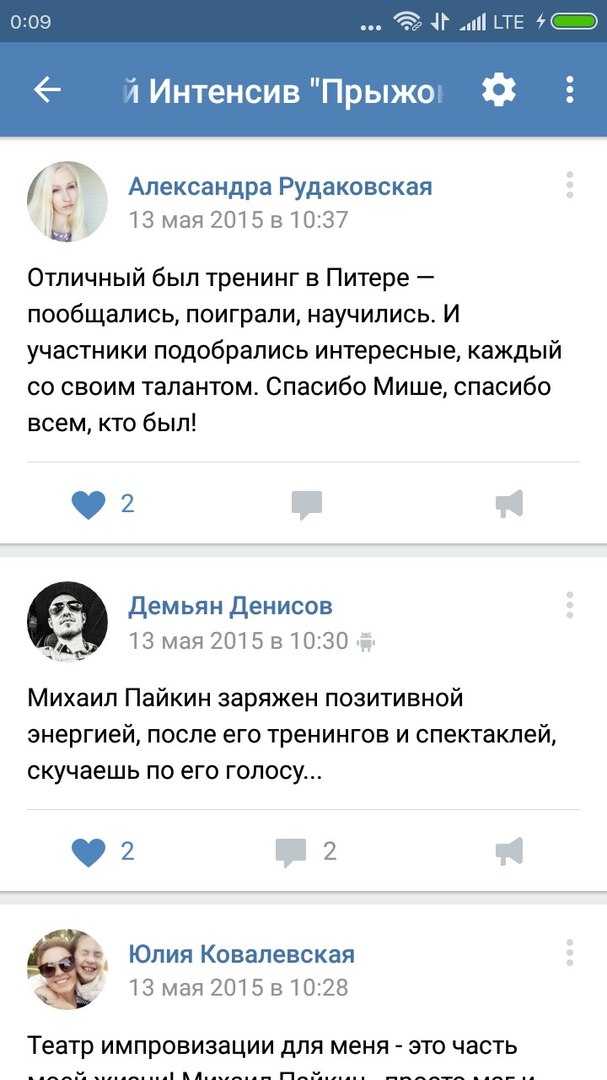This screenshot has height=1080, width=607.
Task: Share Александра Рудаковская's post via megaphone
Action: point(510,504)
